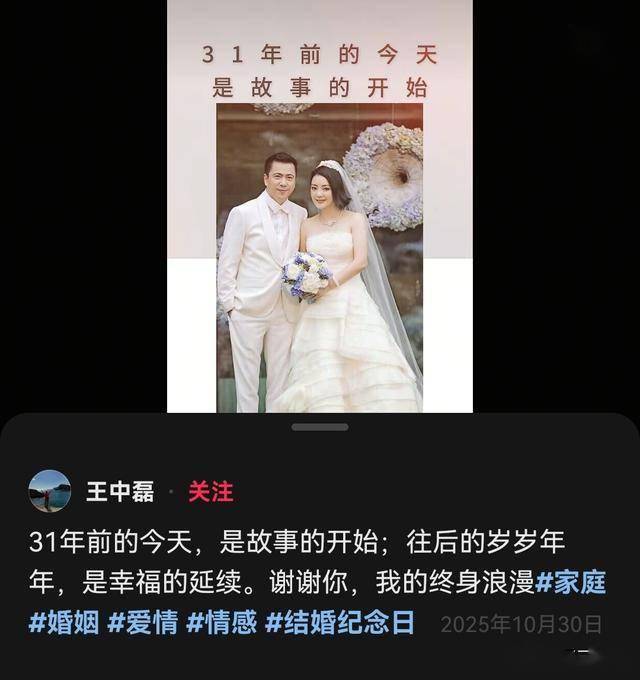Open the #爱情 hashtag

click(143, 622)
